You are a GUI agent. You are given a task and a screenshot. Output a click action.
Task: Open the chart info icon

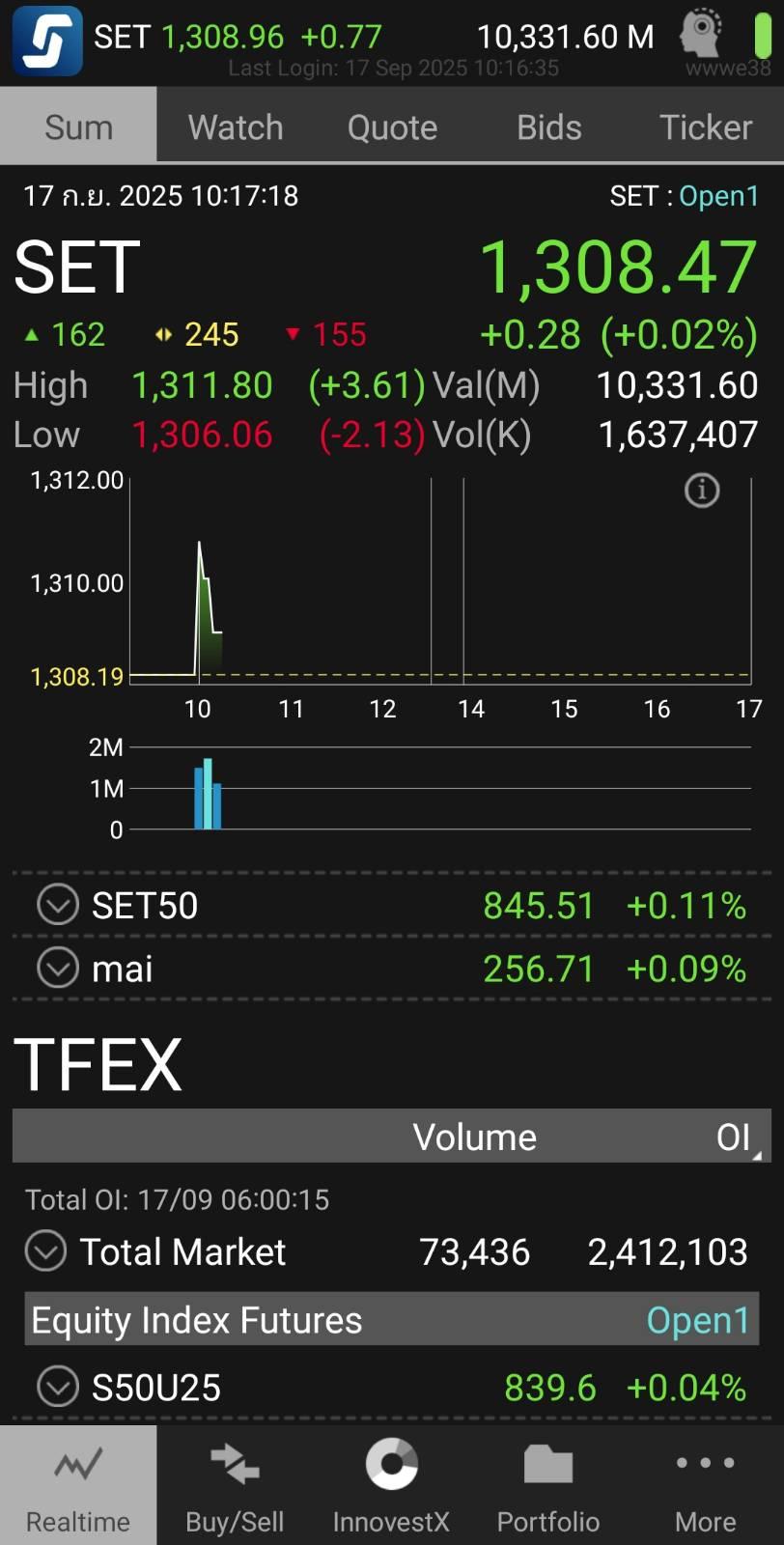pyautogui.click(x=702, y=491)
